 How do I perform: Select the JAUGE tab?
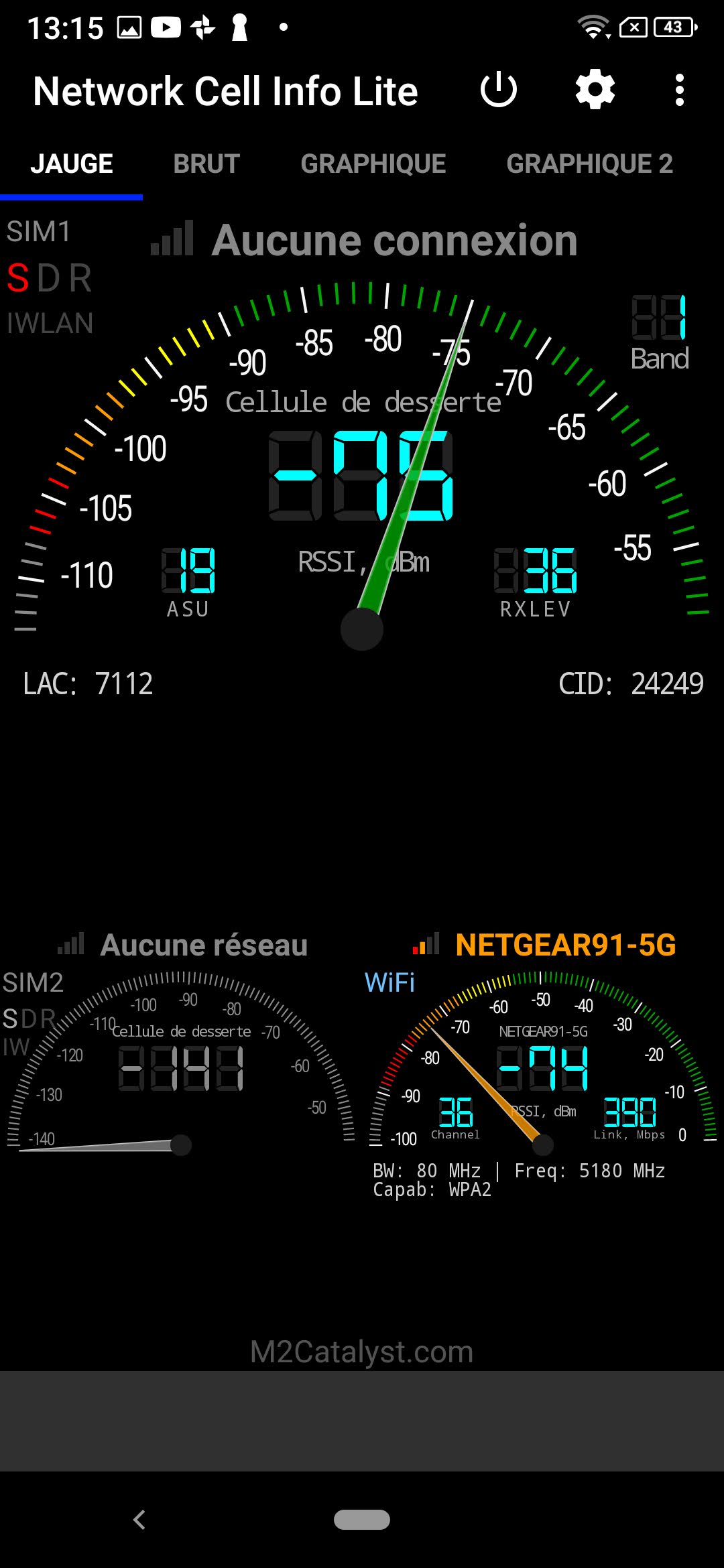pyautogui.click(x=72, y=164)
